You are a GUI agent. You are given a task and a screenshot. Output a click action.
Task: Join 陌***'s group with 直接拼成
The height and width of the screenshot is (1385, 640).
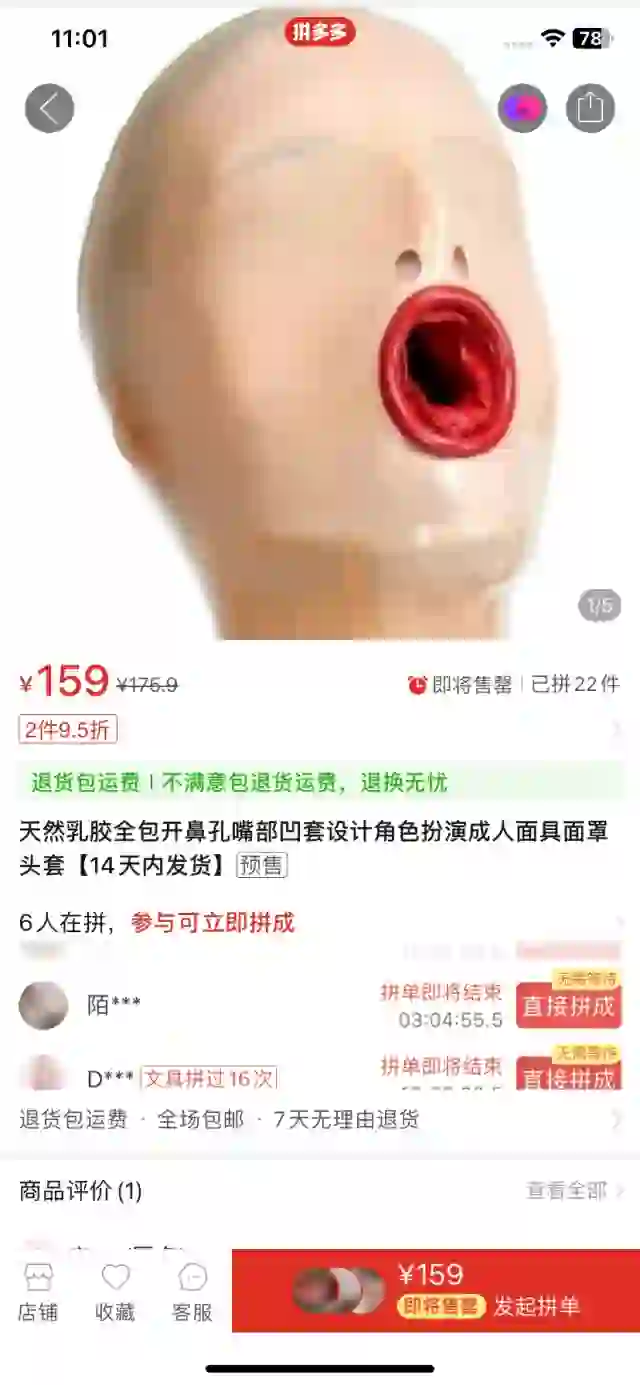point(568,1005)
